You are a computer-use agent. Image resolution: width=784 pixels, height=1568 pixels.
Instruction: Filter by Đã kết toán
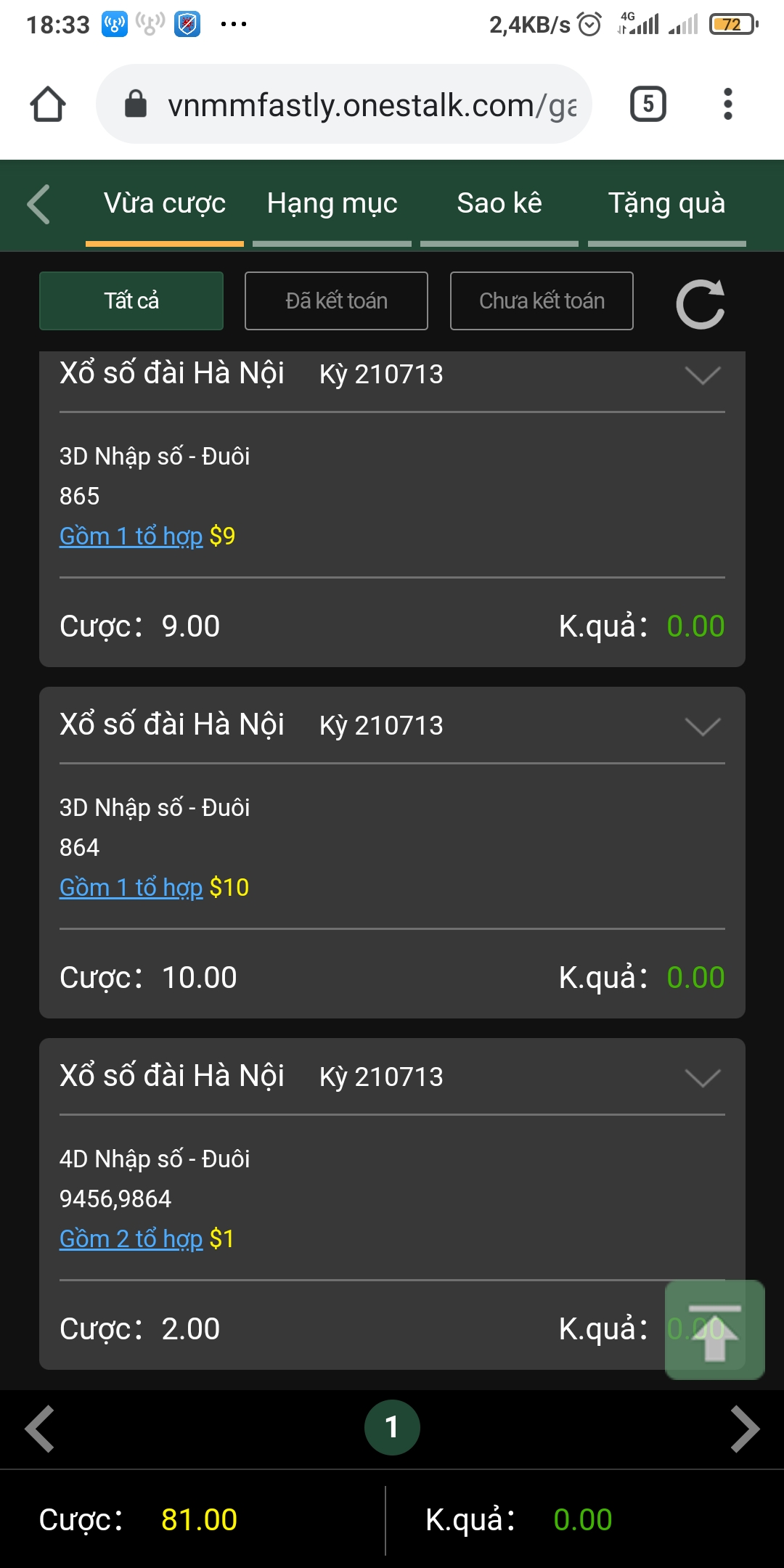pos(336,301)
